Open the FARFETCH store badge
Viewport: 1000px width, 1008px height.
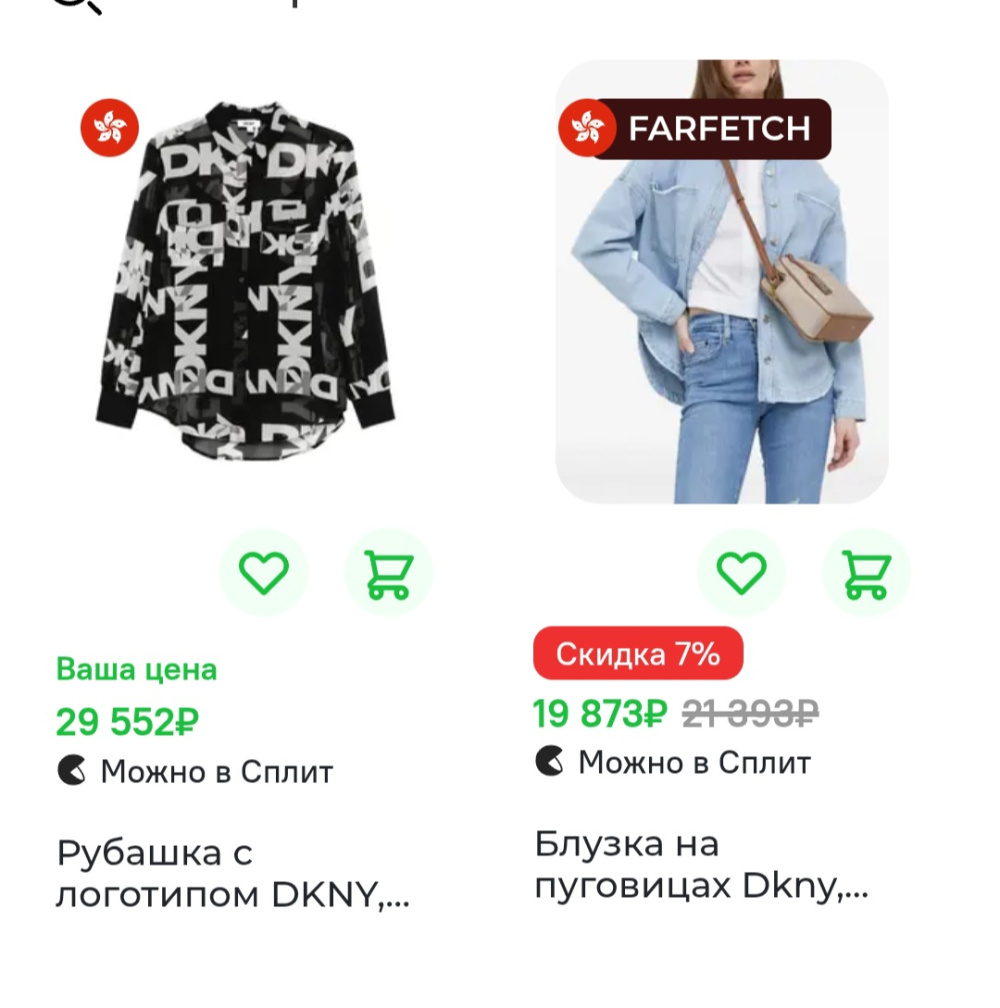coord(721,128)
